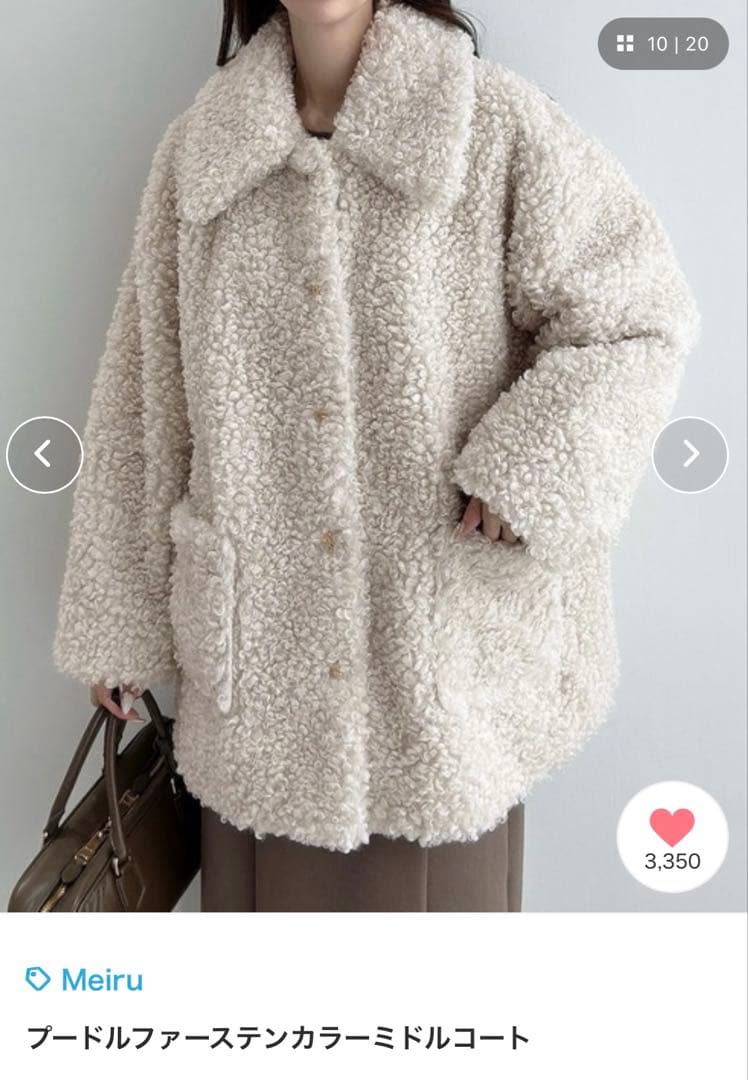Favorite this coat with the heart button

click(672, 837)
